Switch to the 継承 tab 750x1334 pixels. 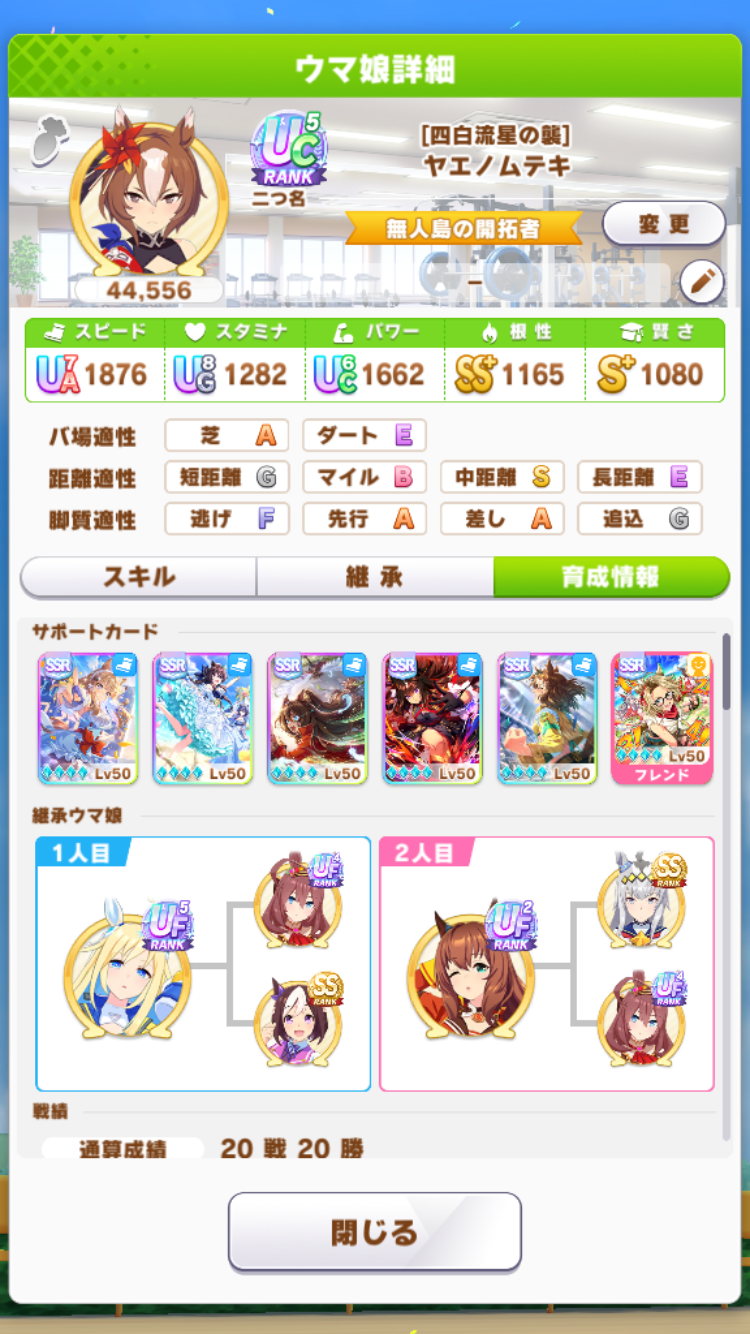tap(374, 577)
